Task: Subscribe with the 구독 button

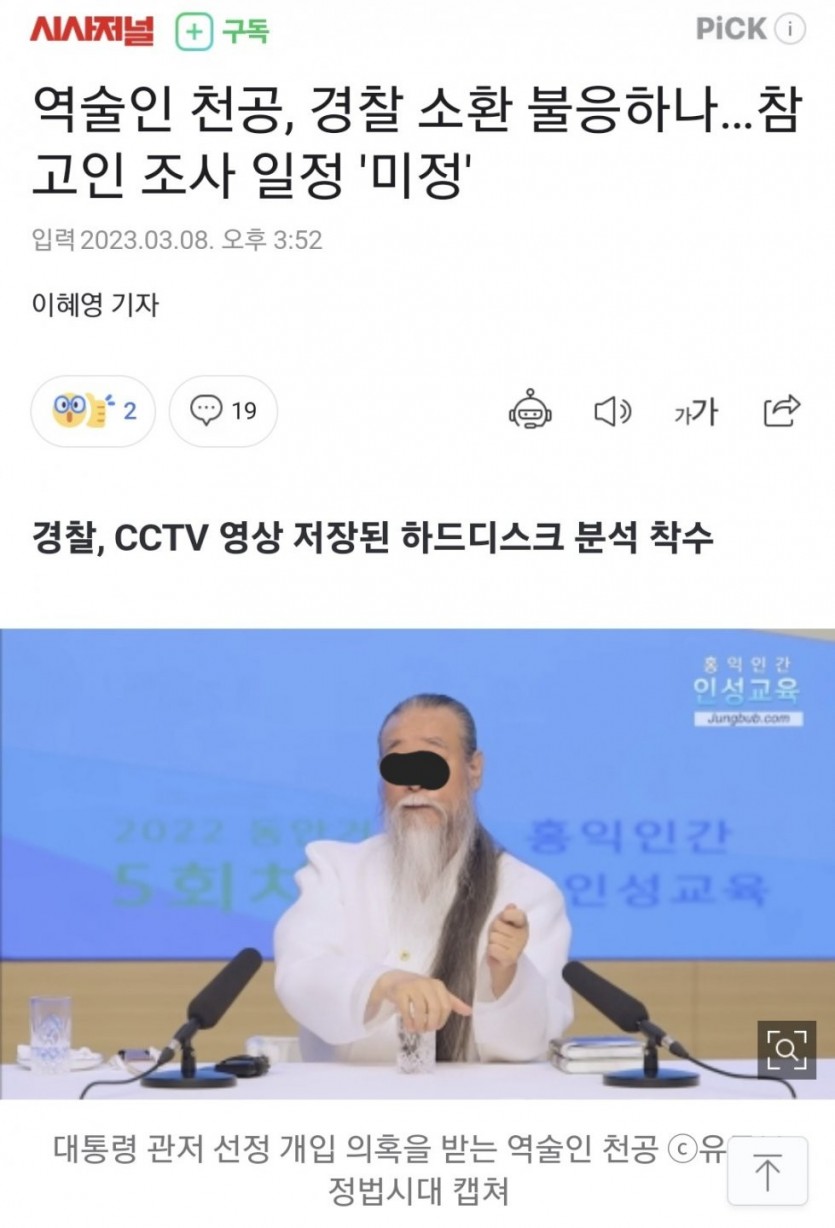Action: pyautogui.click(x=224, y=32)
